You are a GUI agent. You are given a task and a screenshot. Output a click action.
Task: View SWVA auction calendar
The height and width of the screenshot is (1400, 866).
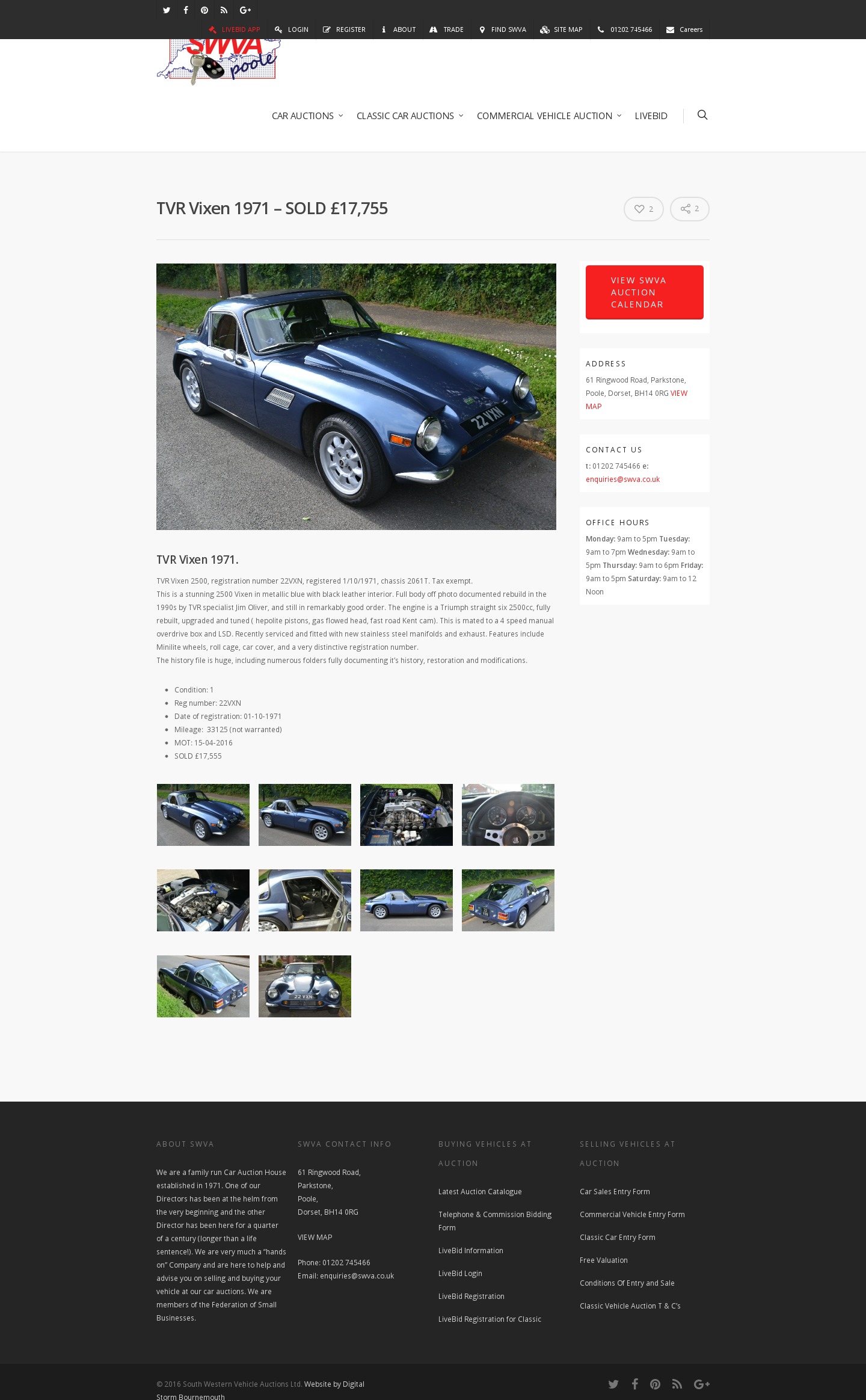coord(644,292)
